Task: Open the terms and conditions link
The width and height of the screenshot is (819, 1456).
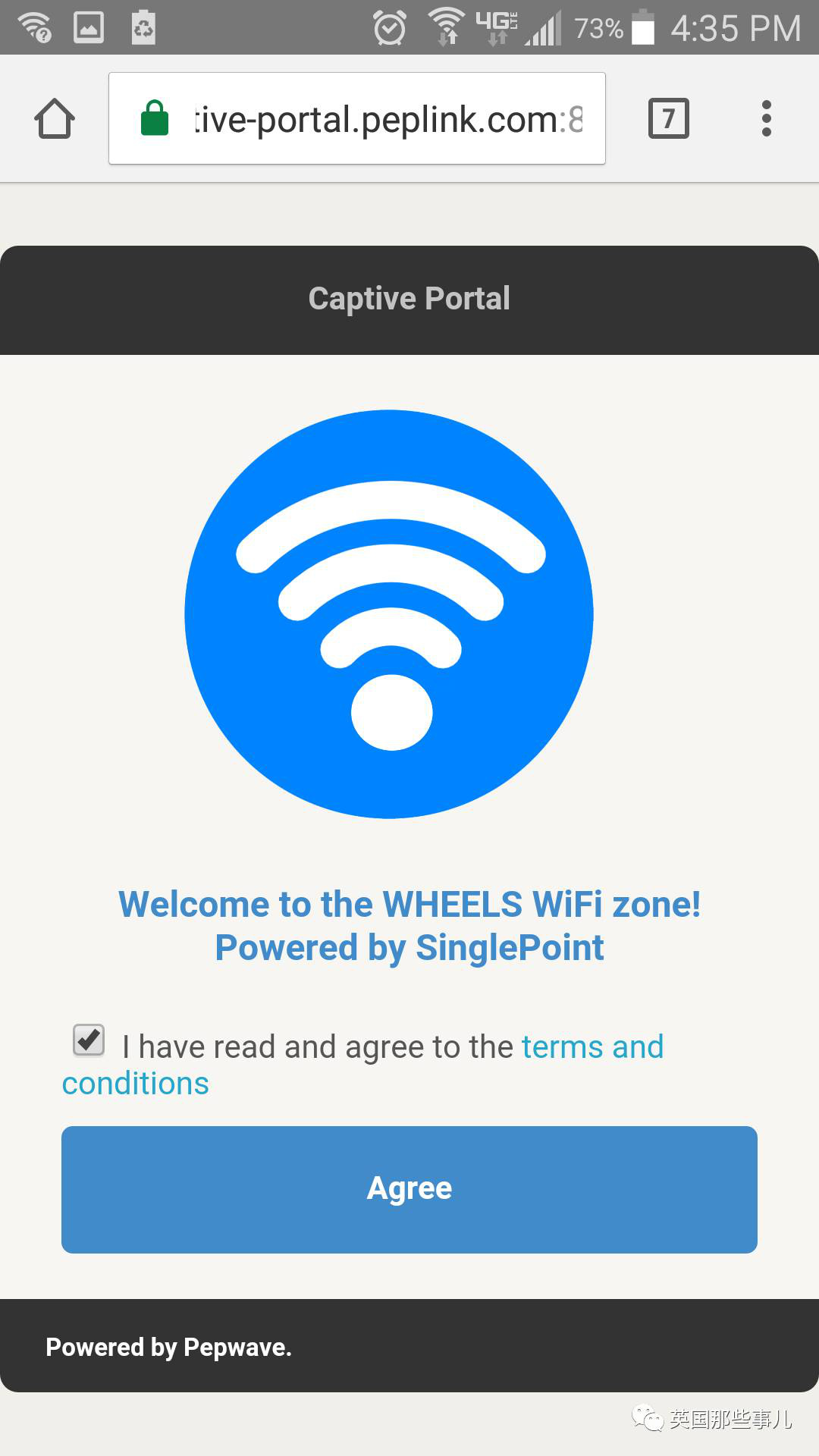Action: (x=591, y=1047)
